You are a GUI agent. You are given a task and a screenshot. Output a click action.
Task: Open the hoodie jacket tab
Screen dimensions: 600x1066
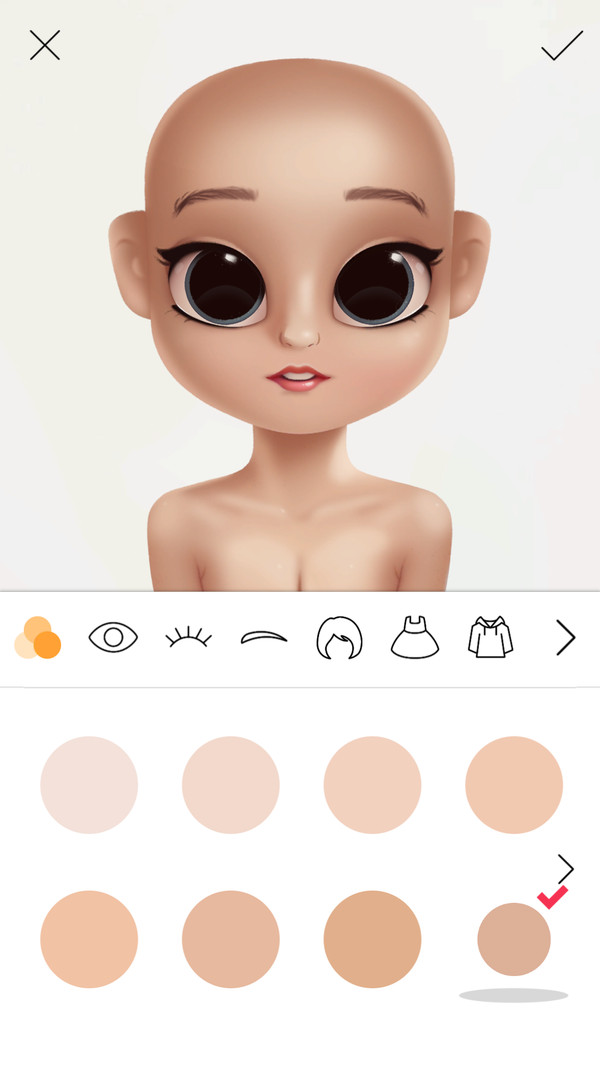[x=490, y=638]
